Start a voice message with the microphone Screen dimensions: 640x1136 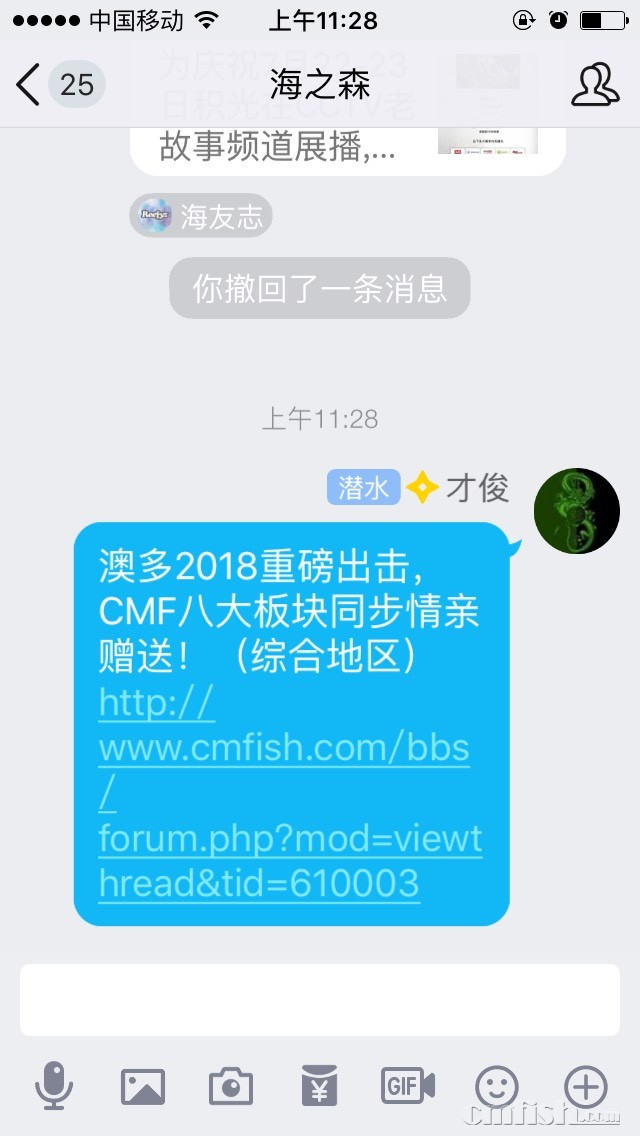[54, 1086]
